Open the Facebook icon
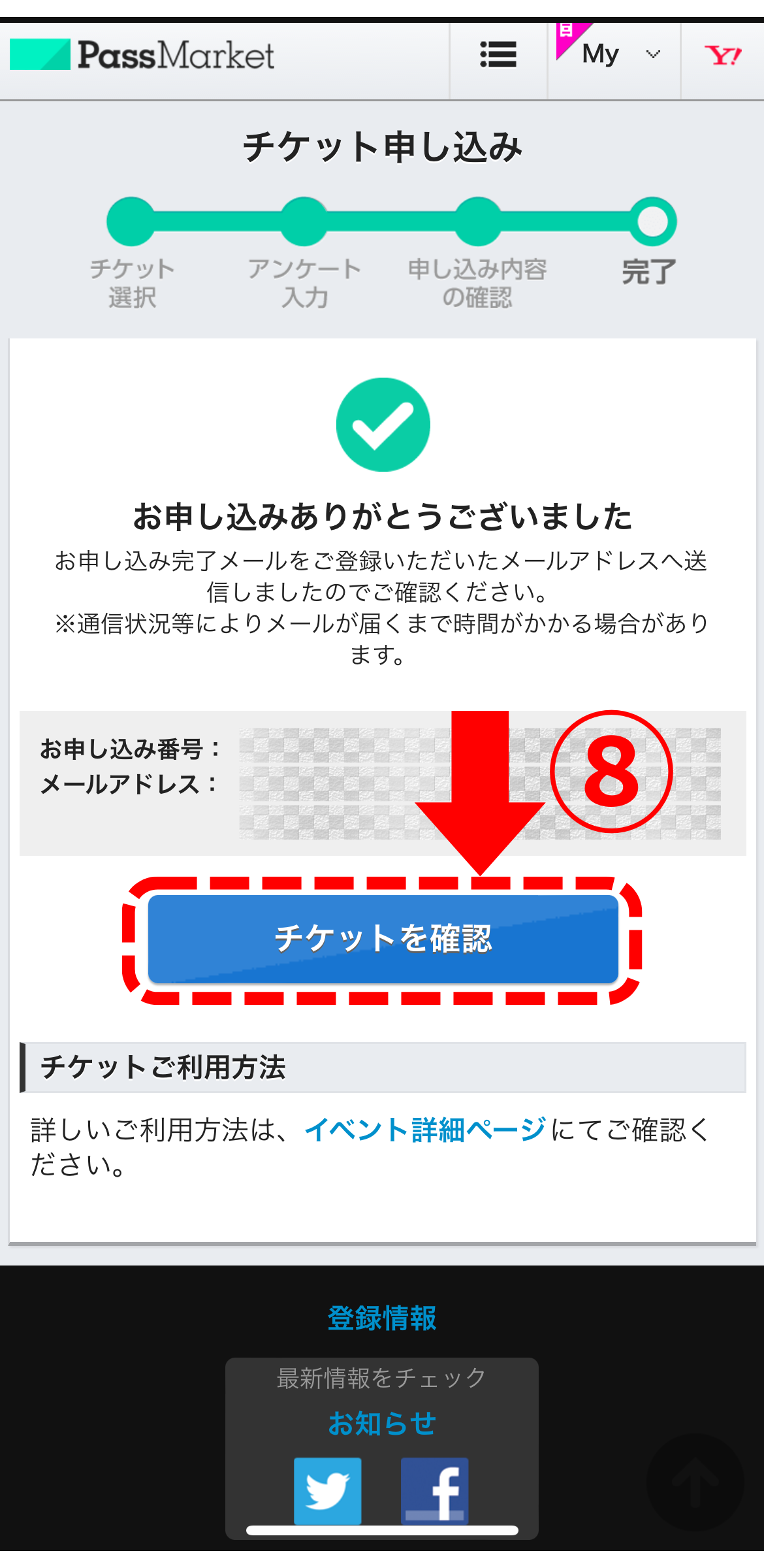The width and height of the screenshot is (764, 1568). pos(434,1490)
